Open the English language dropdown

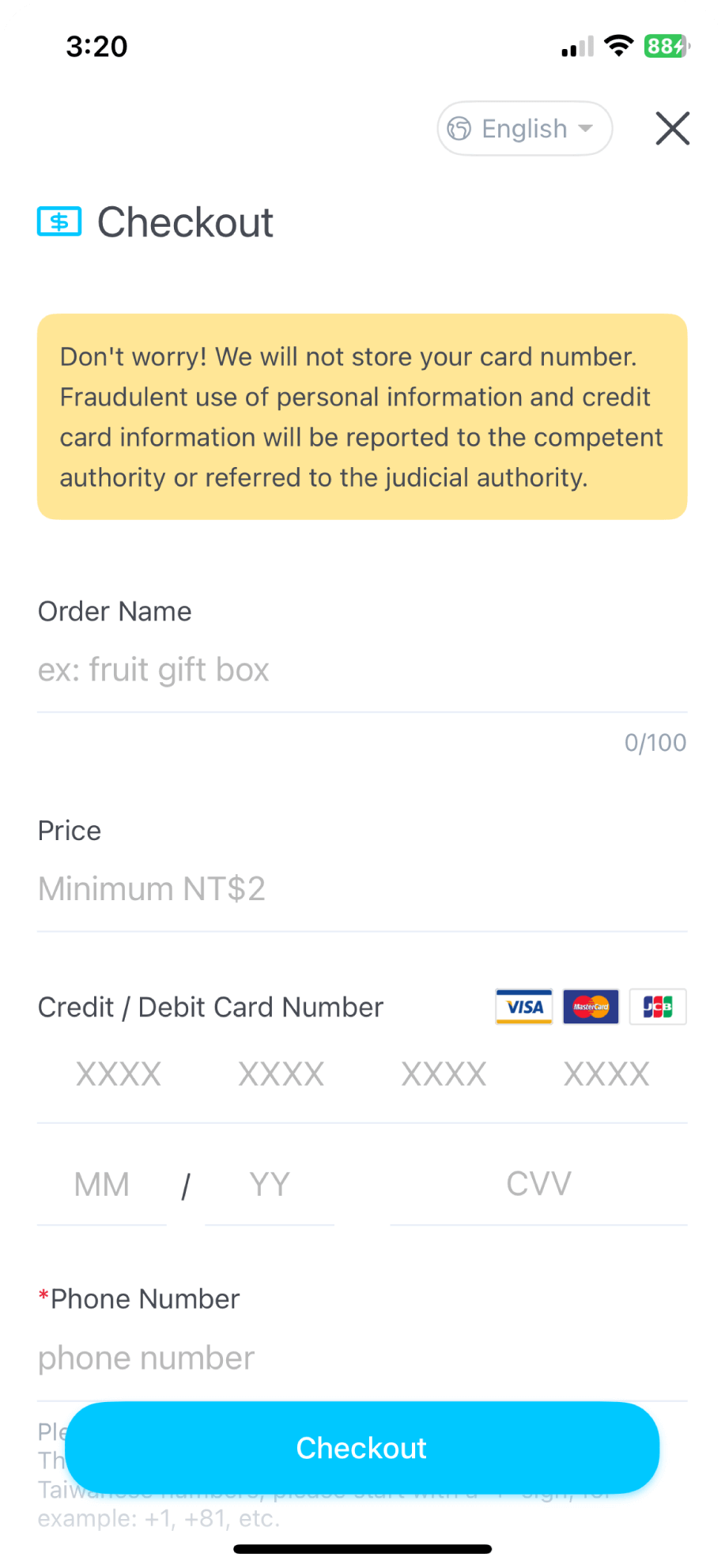pos(524,128)
